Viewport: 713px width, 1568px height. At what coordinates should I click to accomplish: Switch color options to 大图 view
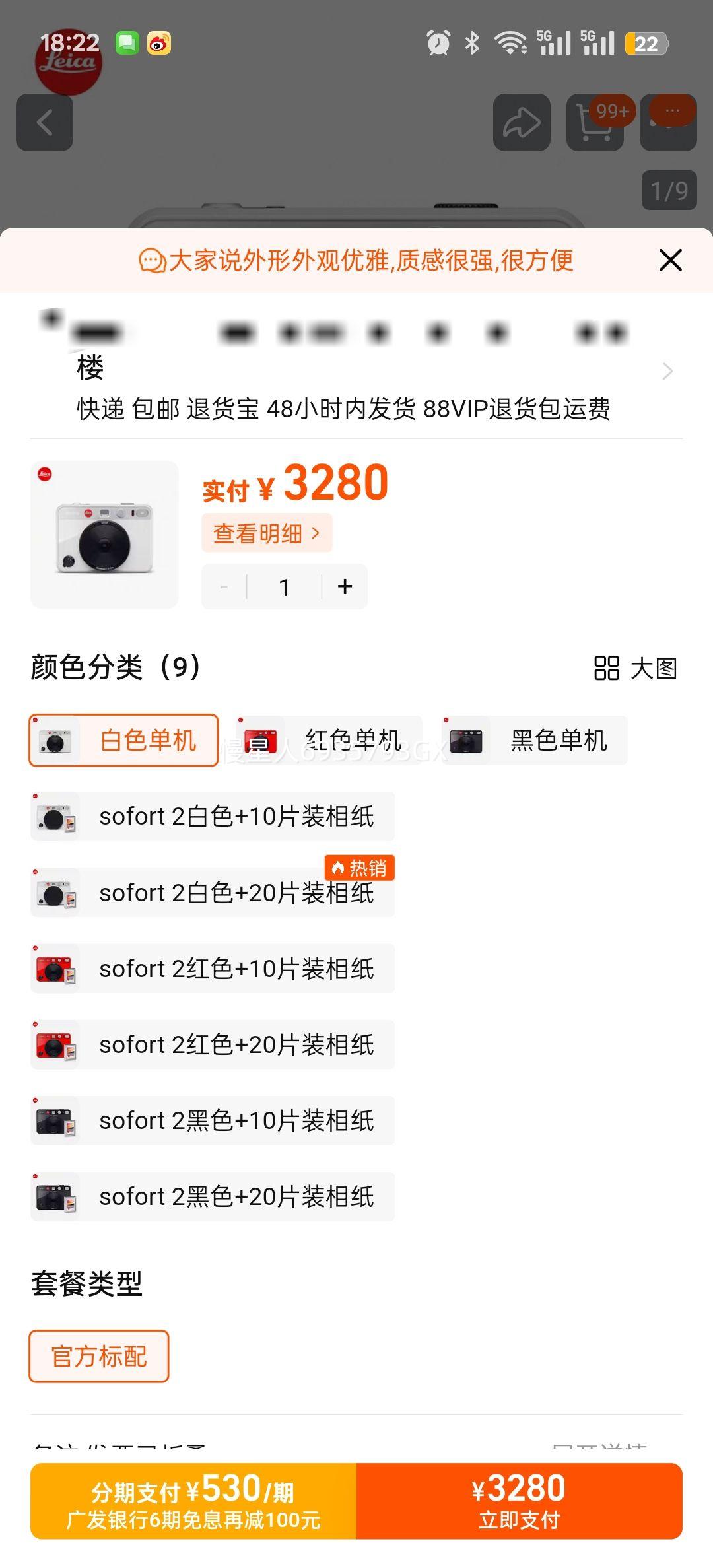click(636, 668)
